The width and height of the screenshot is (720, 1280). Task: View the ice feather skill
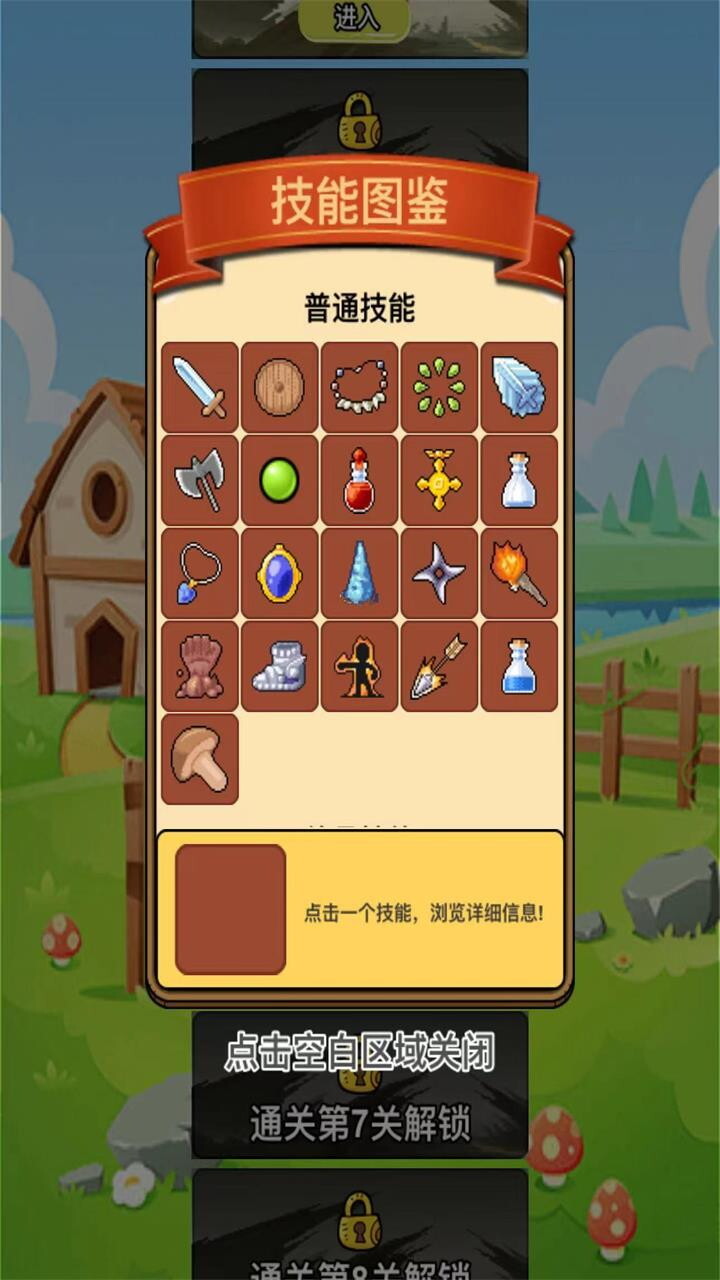[x=519, y=387]
